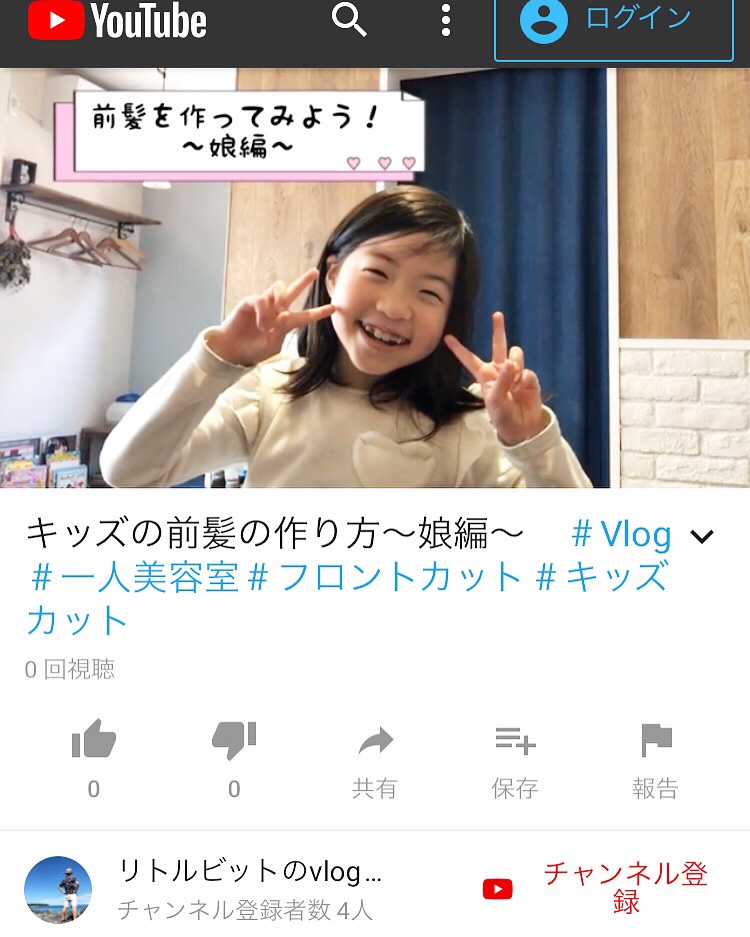Share the video via 共有
The image size is (750, 937).
pos(375,760)
